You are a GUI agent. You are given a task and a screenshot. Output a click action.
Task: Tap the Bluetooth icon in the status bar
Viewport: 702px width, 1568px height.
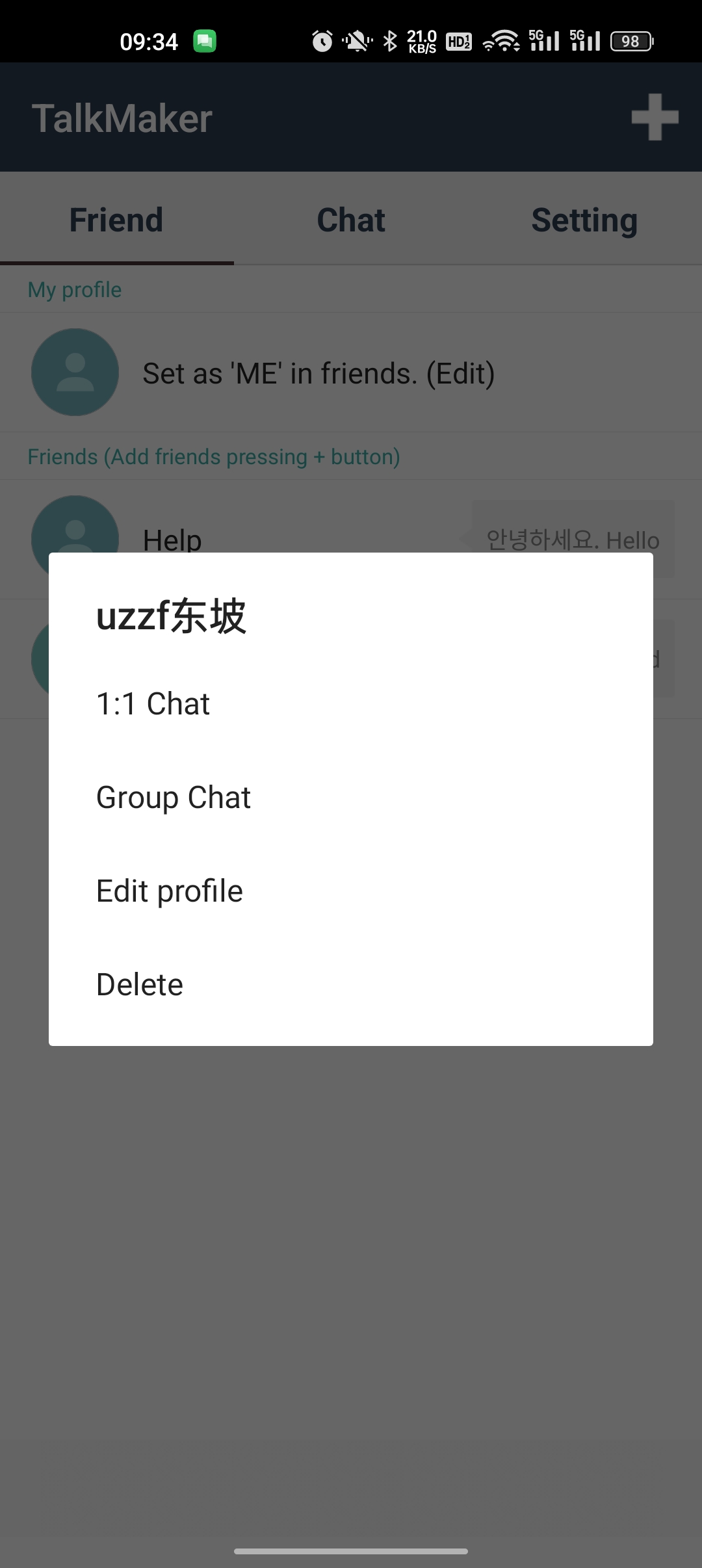pos(391,40)
